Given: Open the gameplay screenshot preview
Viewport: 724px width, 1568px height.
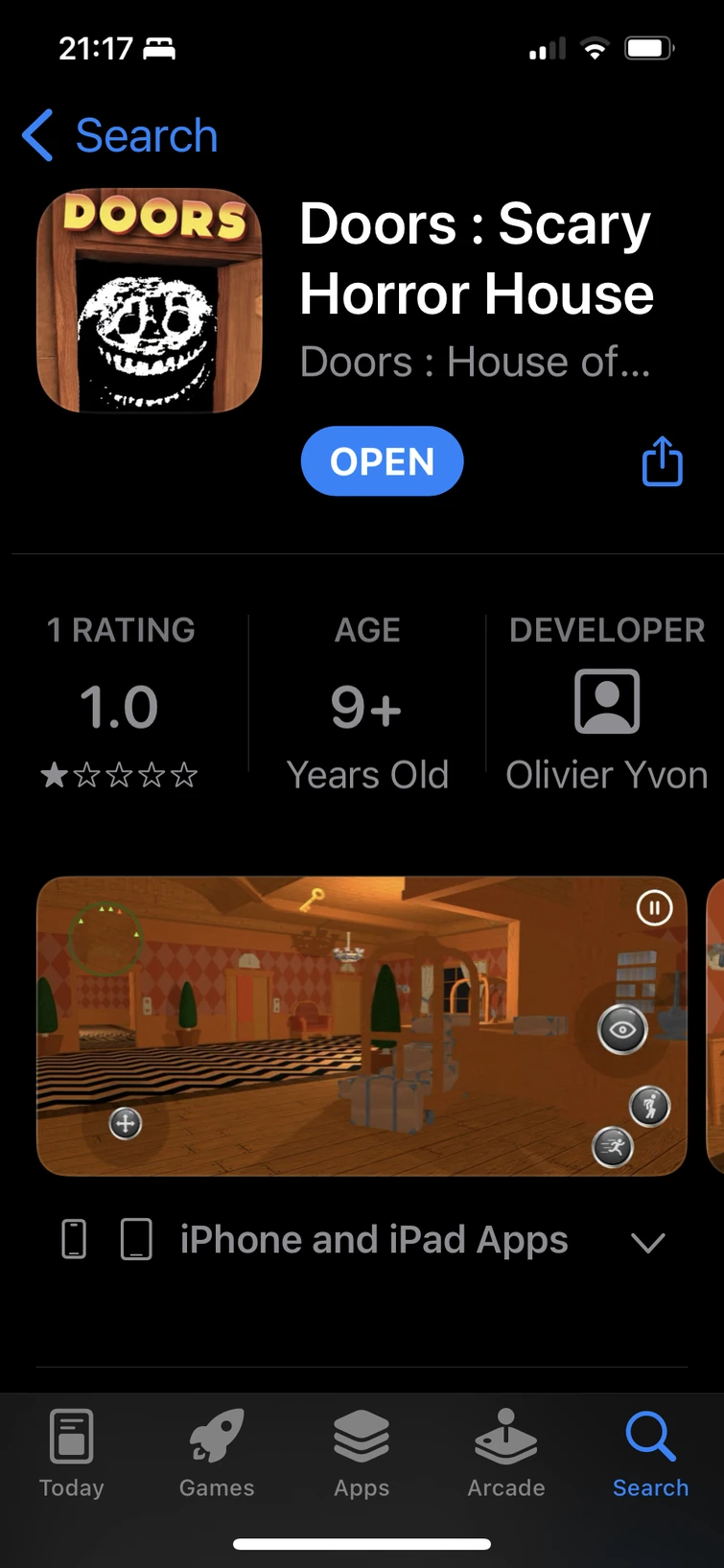Looking at the screenshot, I should pyautogui.click(x=362, y=1024).
